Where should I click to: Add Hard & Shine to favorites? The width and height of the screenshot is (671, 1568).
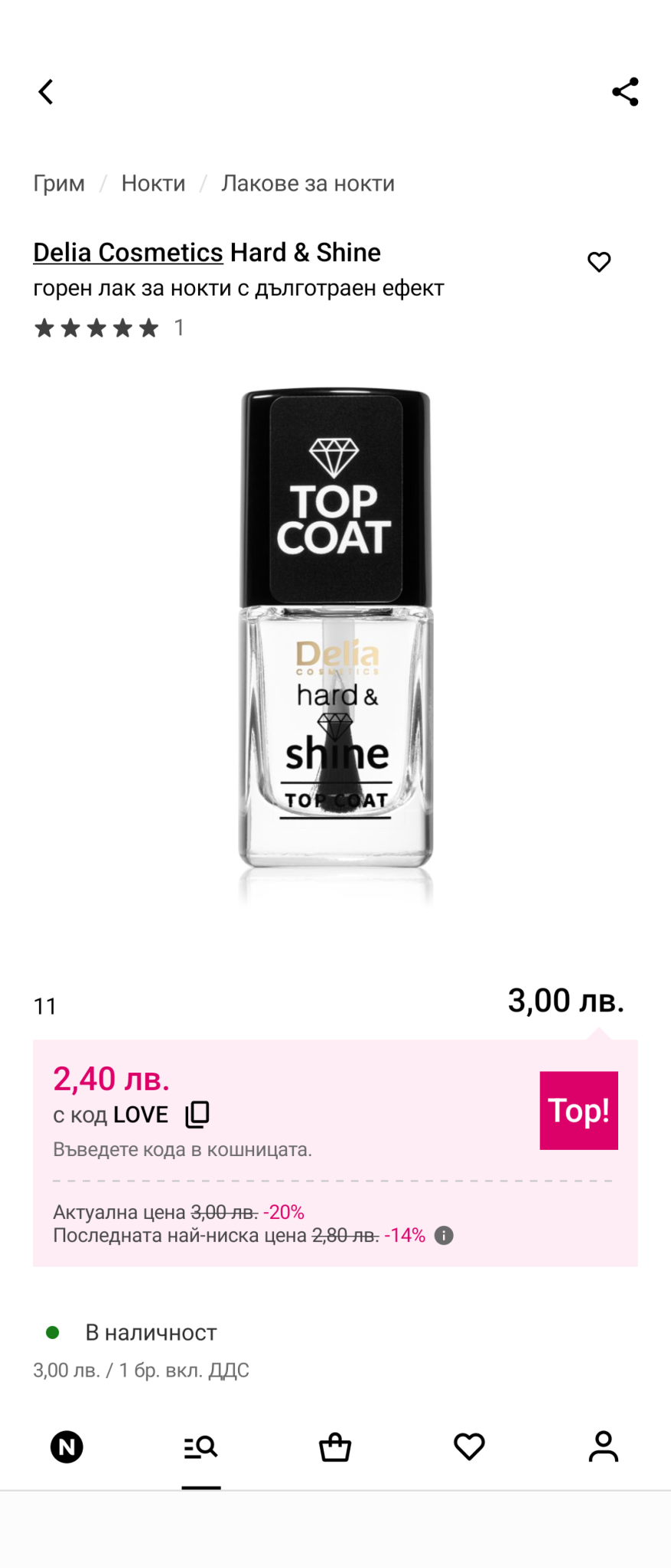coord(598,262)
